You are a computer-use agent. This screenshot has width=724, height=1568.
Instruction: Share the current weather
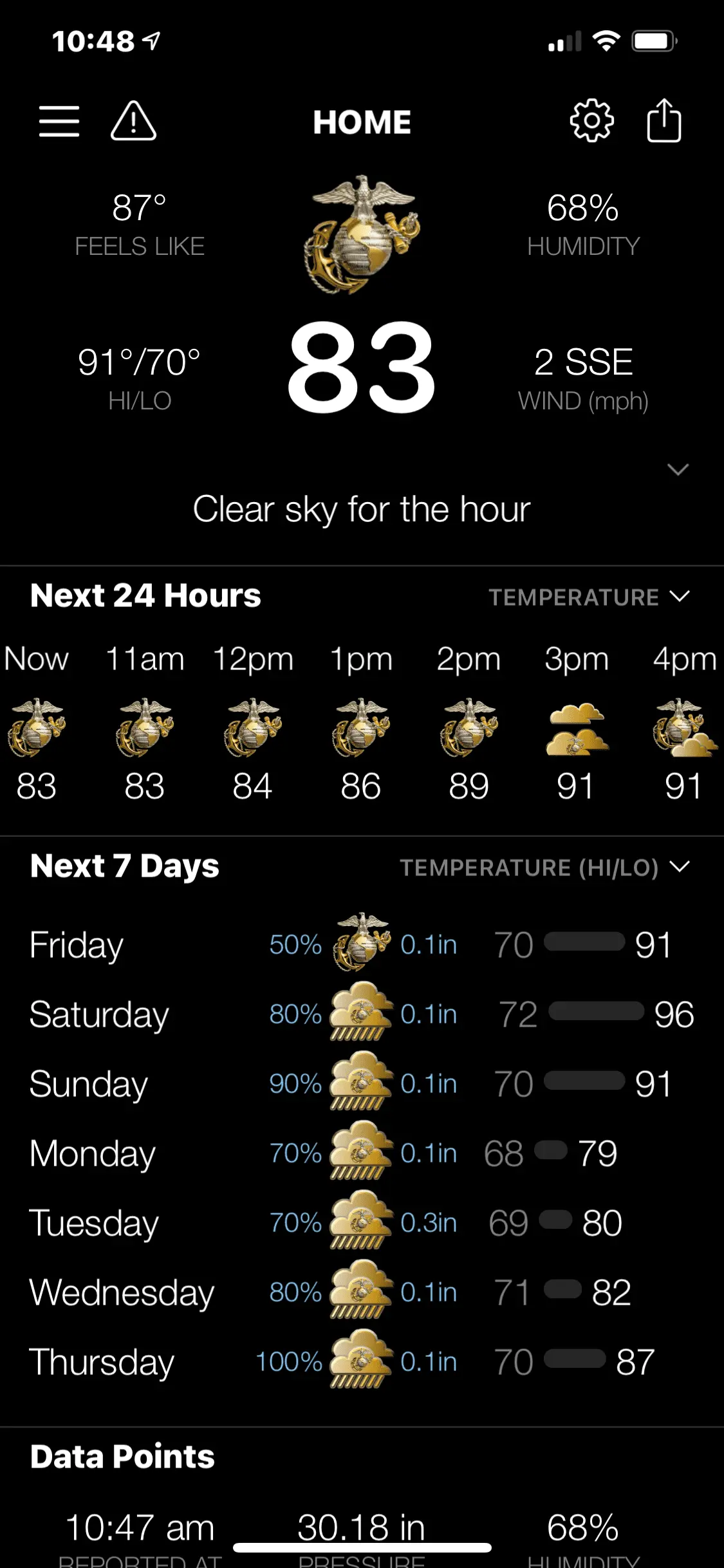[664, 121]
